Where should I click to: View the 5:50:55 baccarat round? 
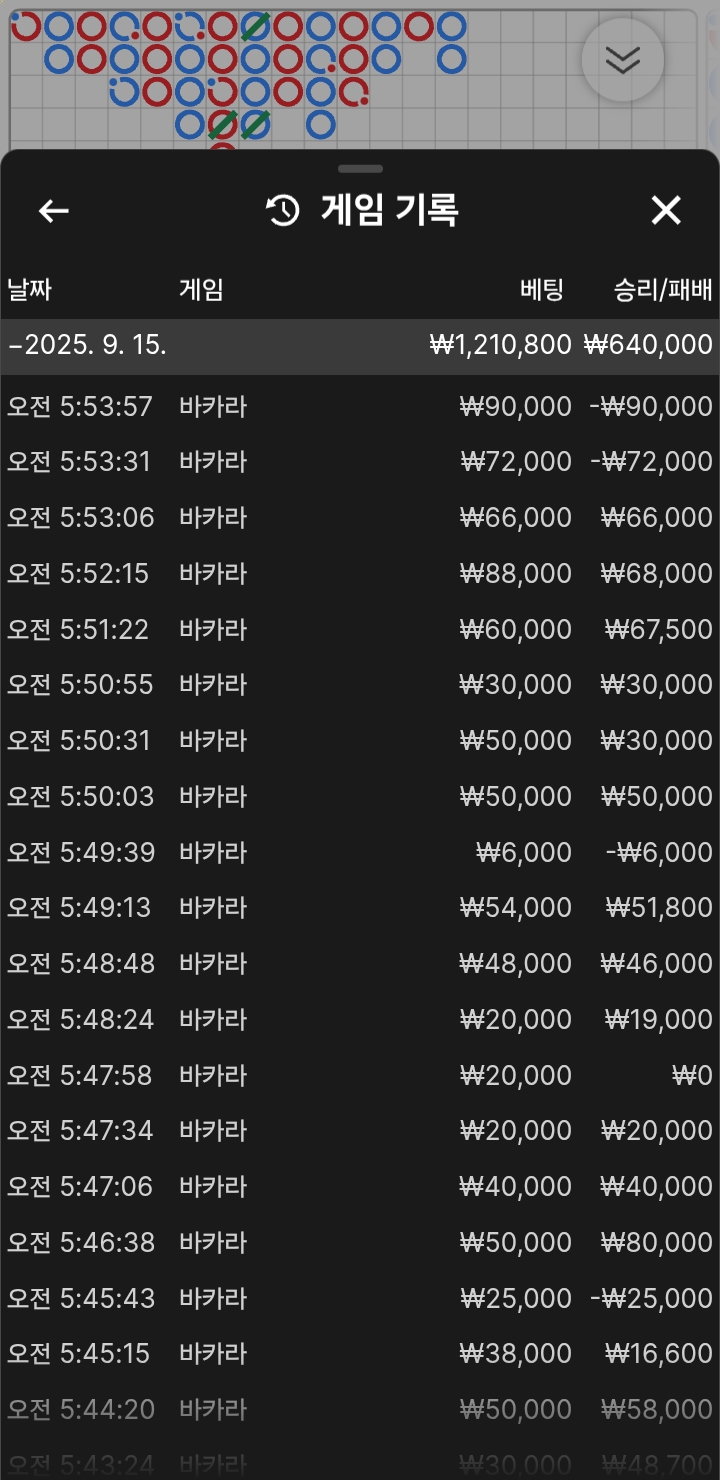coord(360,685)
